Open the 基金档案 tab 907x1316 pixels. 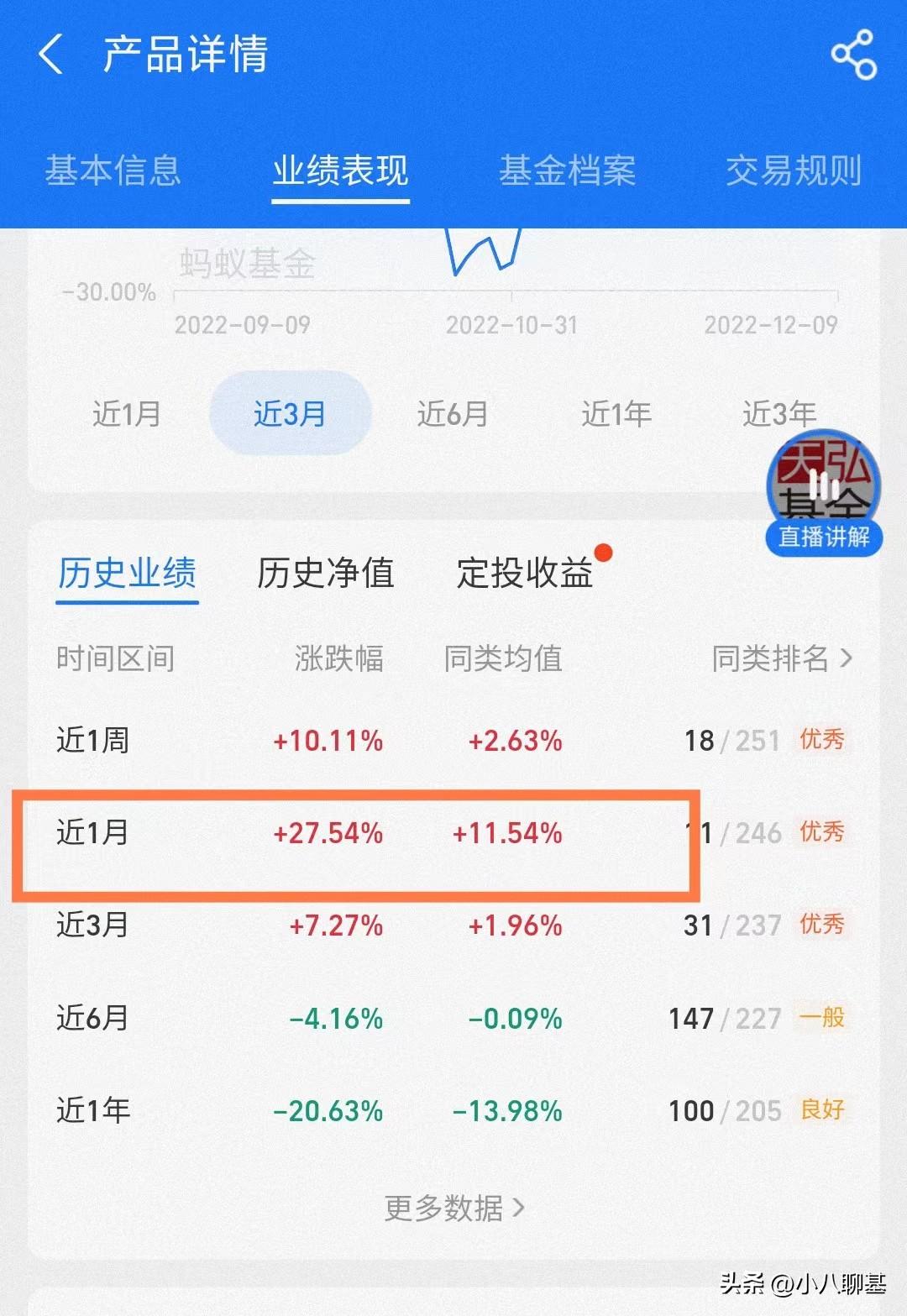pos(567,170)
